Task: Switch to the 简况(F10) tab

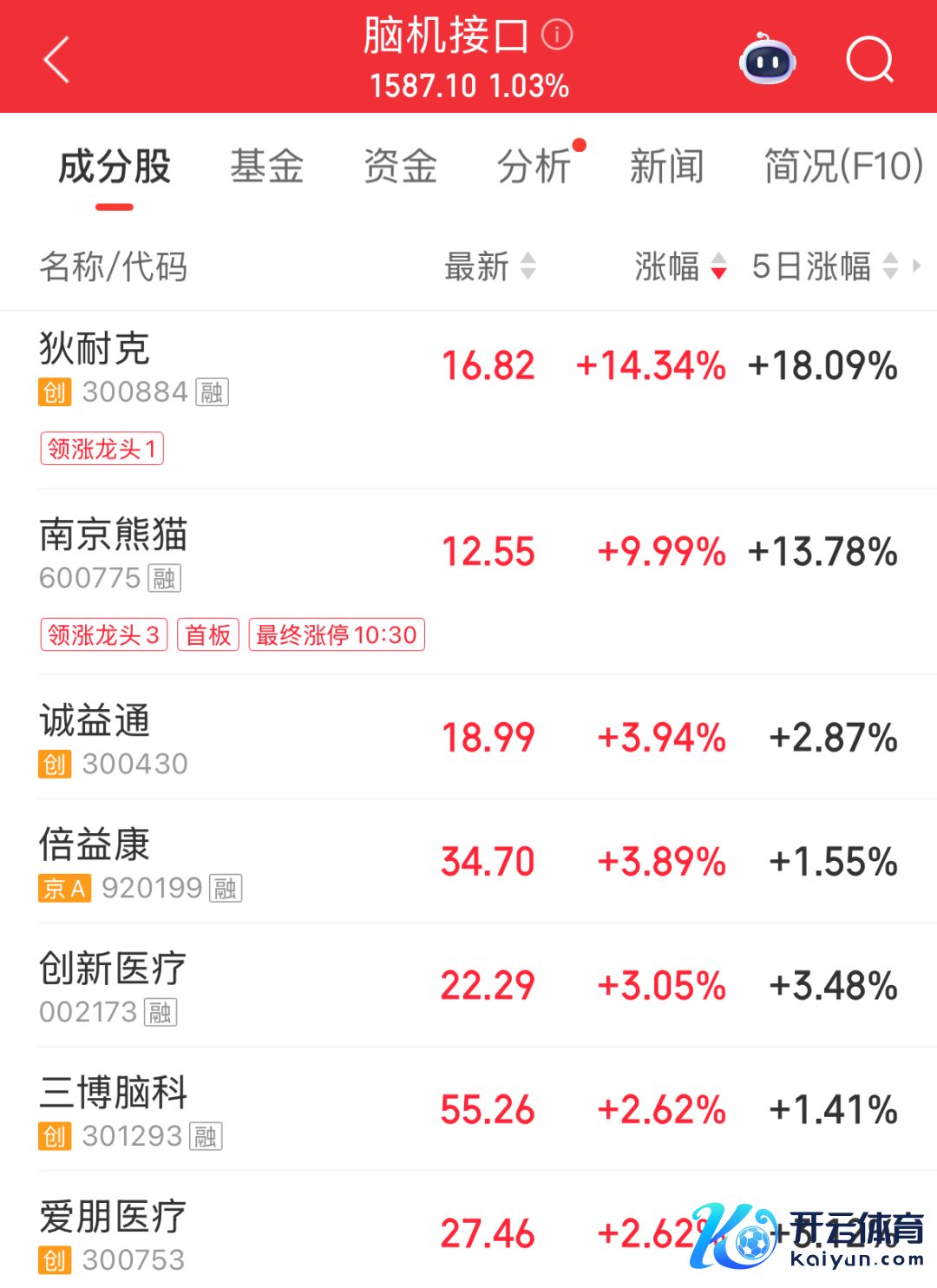Action: coord(842,167)
